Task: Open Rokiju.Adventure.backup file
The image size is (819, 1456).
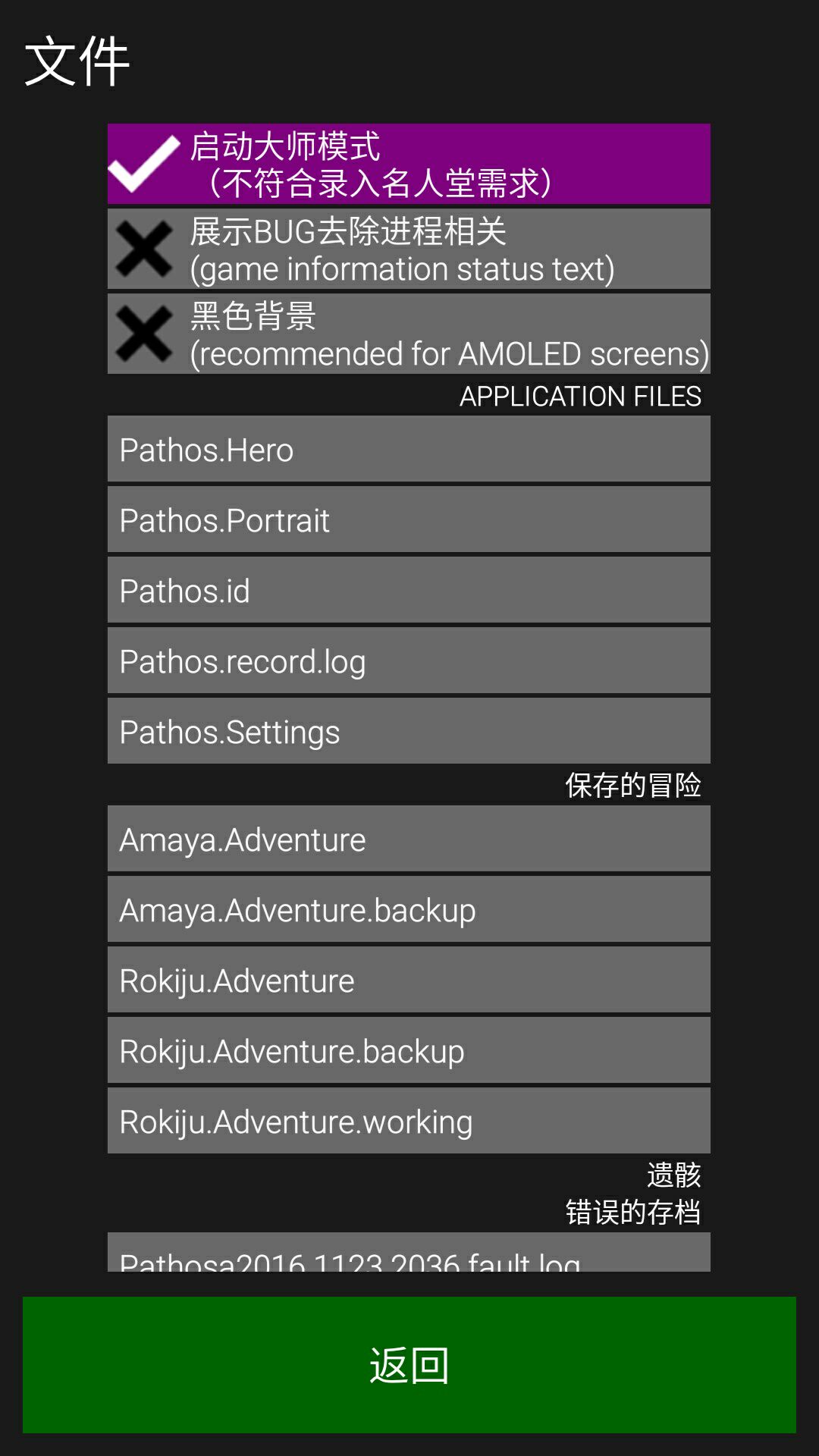Action: click(x=409, y=1050)
